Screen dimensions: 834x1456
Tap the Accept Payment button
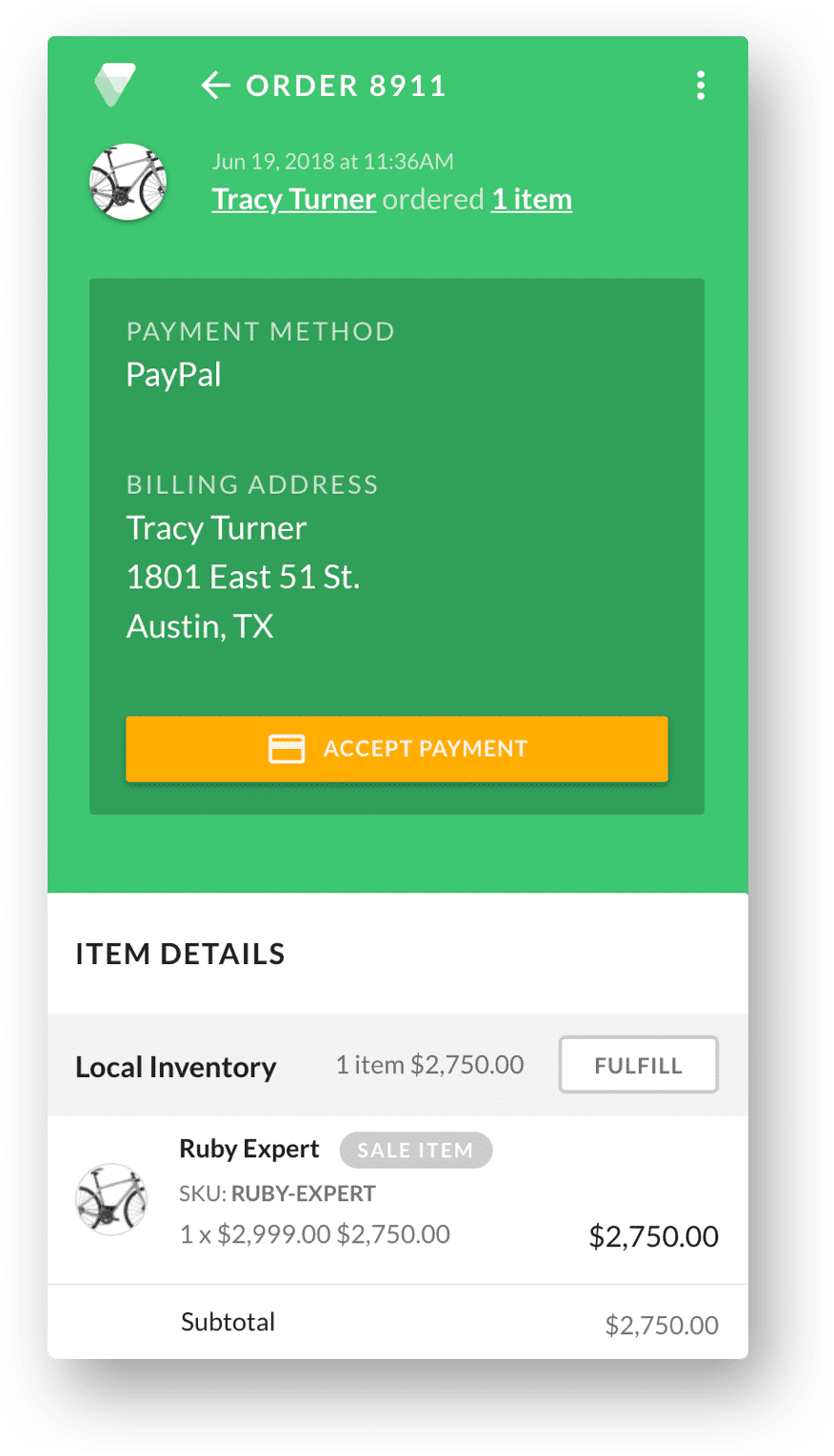click(397, 749)
